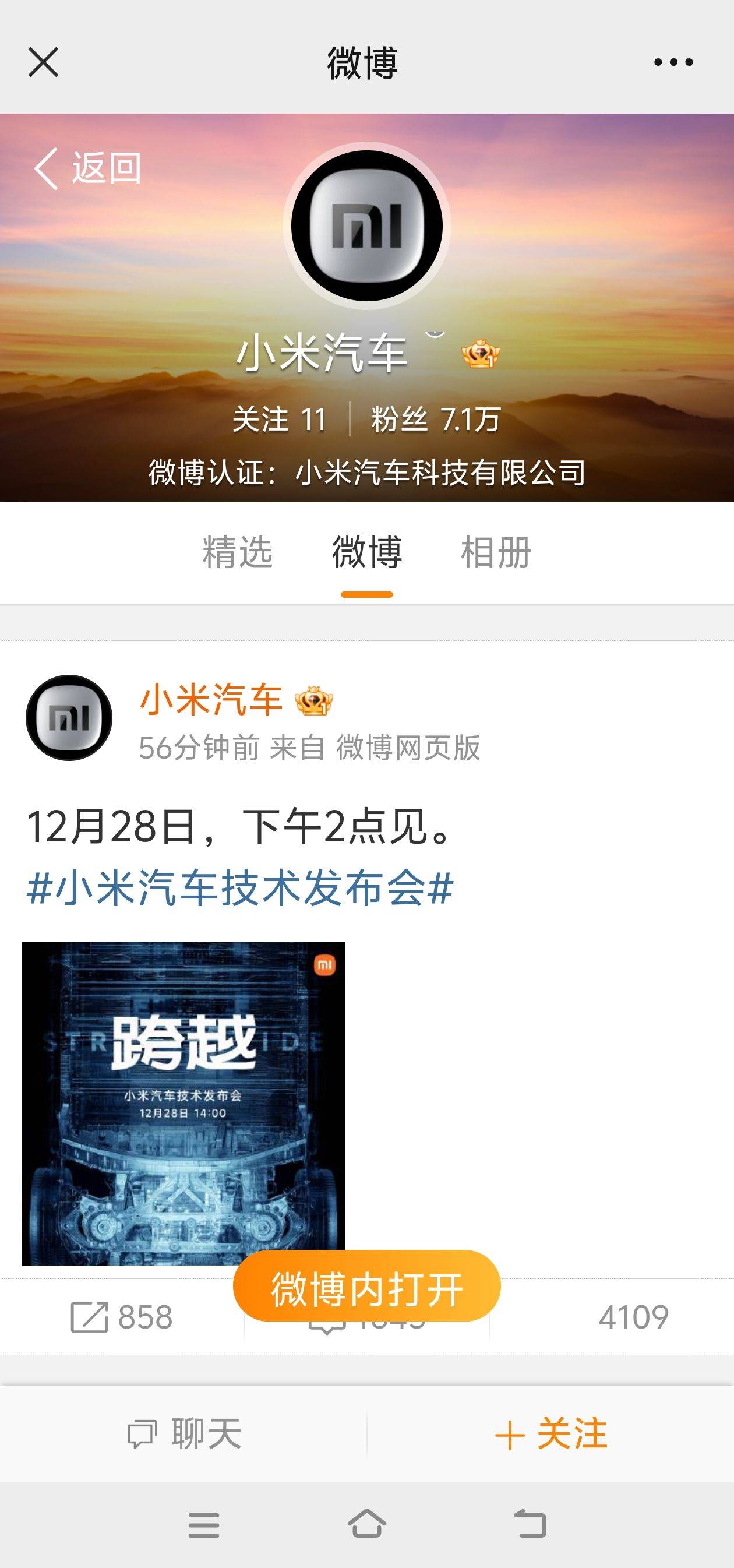Switch to the 相册 tab
This screenshot has height=1568, width=734.
495,552
